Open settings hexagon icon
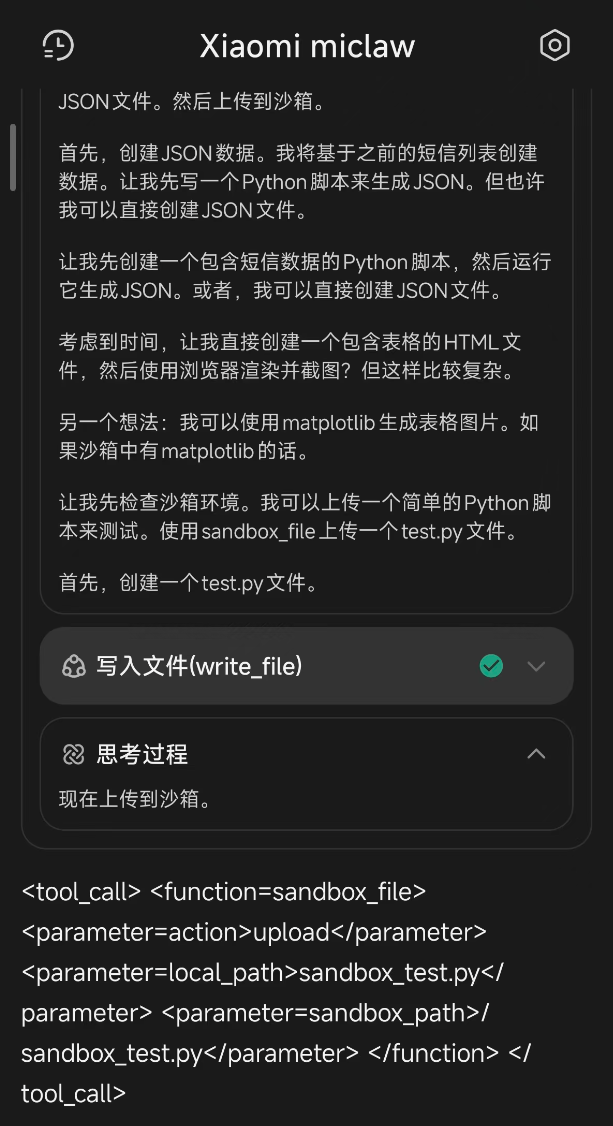613x1126 pixels. pyautogui.click(x=554, y=45)
